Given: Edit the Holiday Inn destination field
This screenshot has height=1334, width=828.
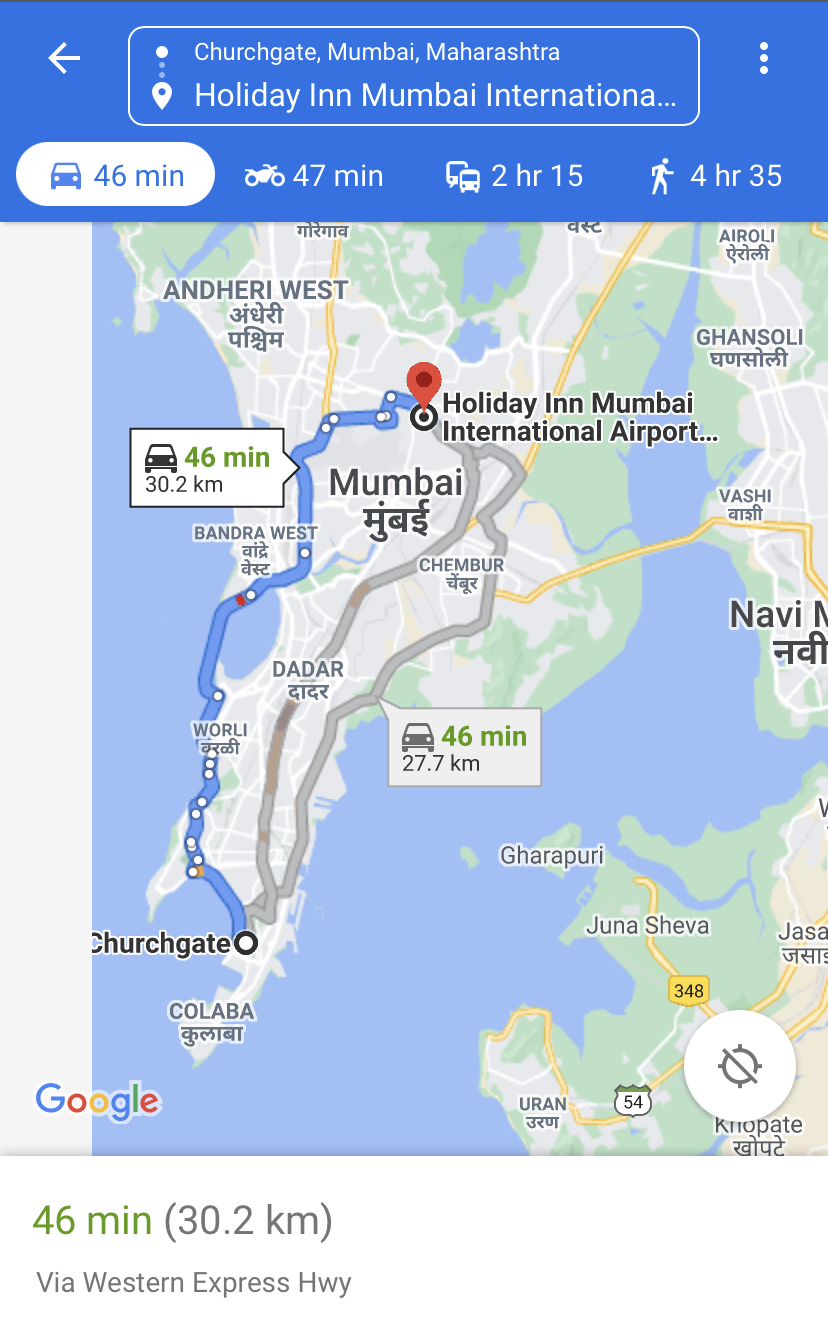Looking at the screenshot, I should 434,96.
